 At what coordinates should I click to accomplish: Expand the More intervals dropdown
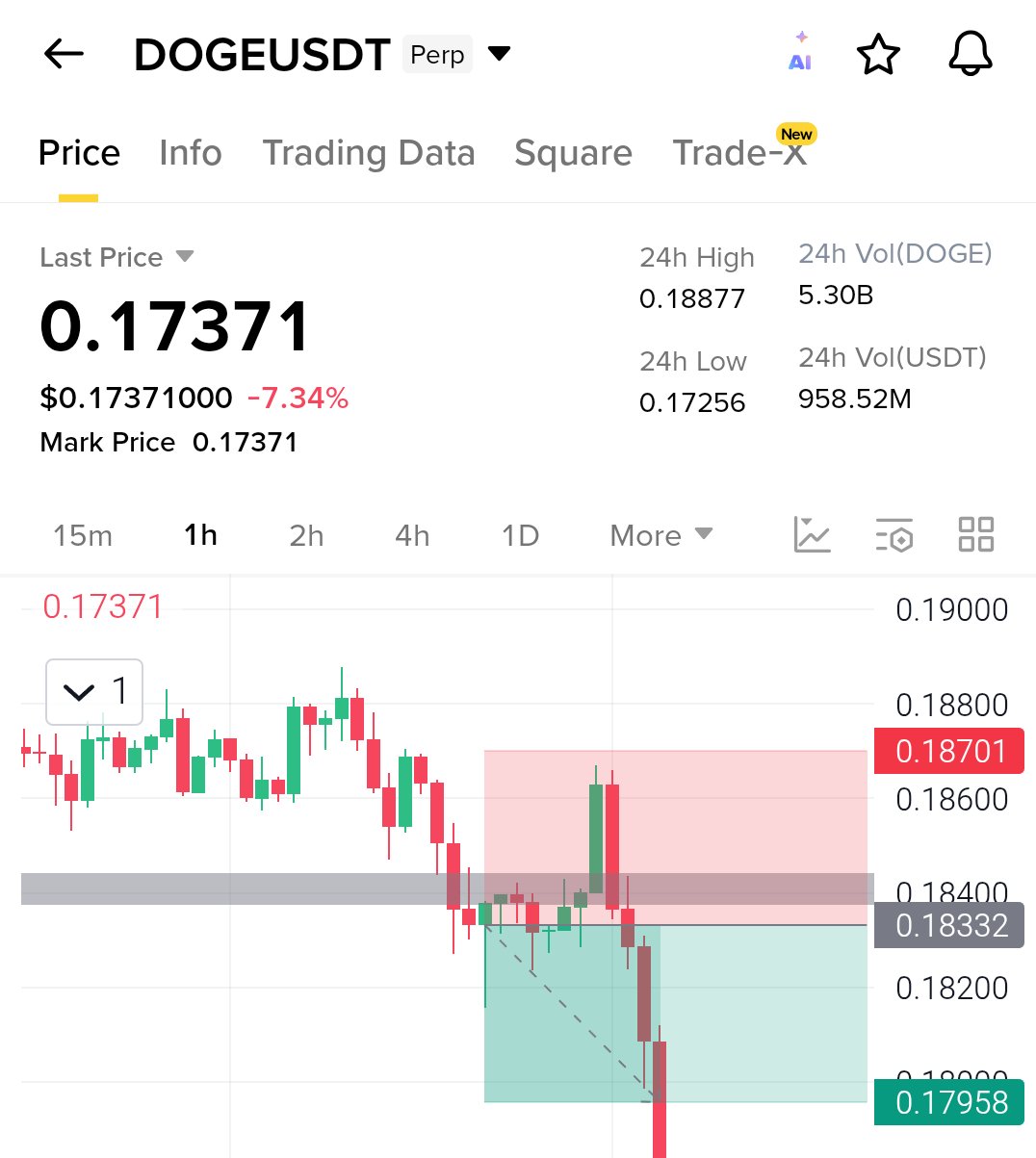tap(660, 535)
